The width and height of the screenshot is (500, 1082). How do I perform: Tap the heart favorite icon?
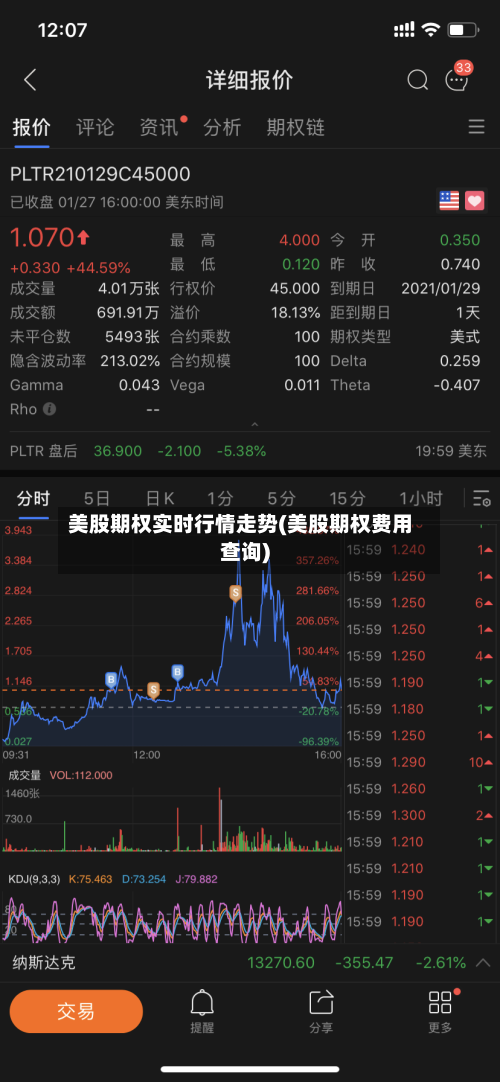pyautogui.click(x=474, y=201)
